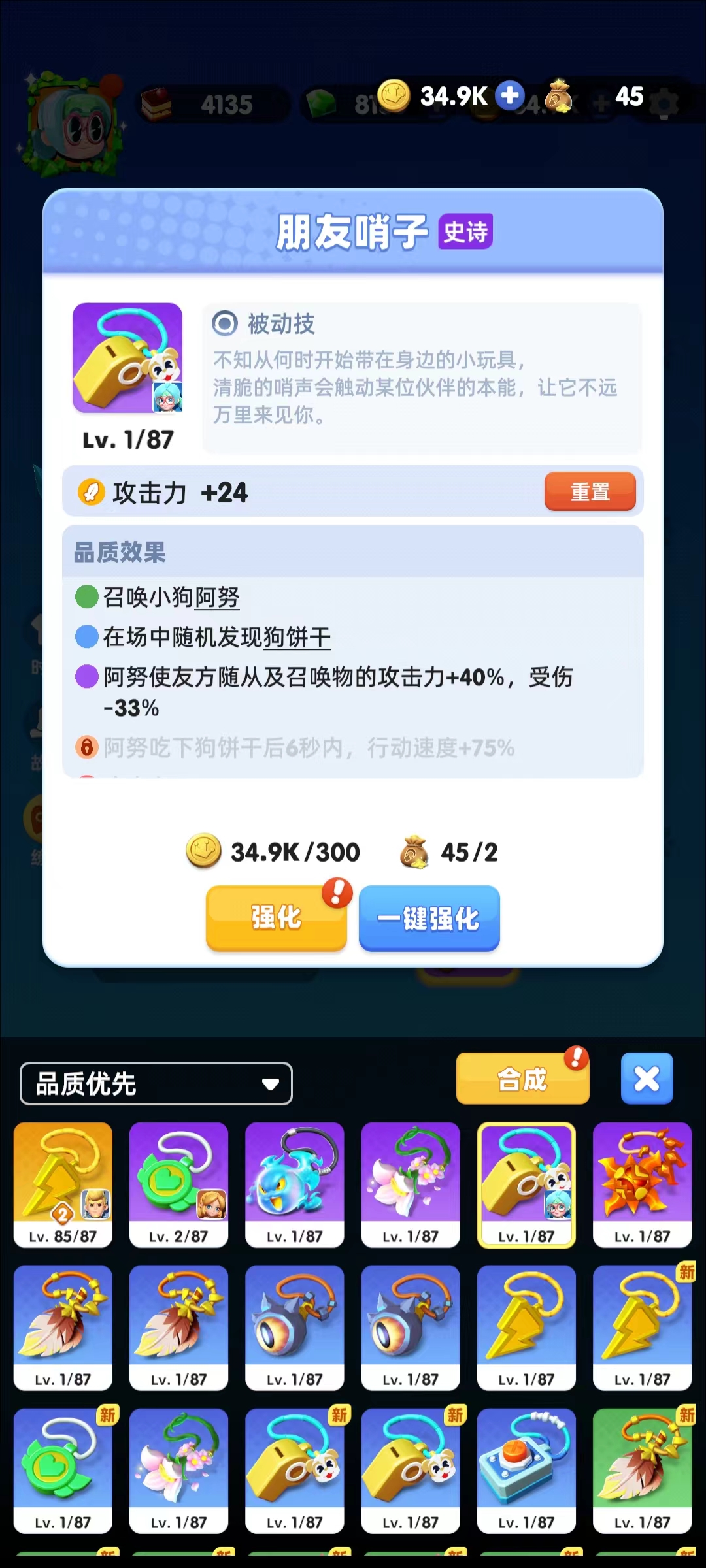Viewport: 706px width, 1568px height.
Task: Open the 品质优先 sort dropdown
Action: click(156, 1084)
